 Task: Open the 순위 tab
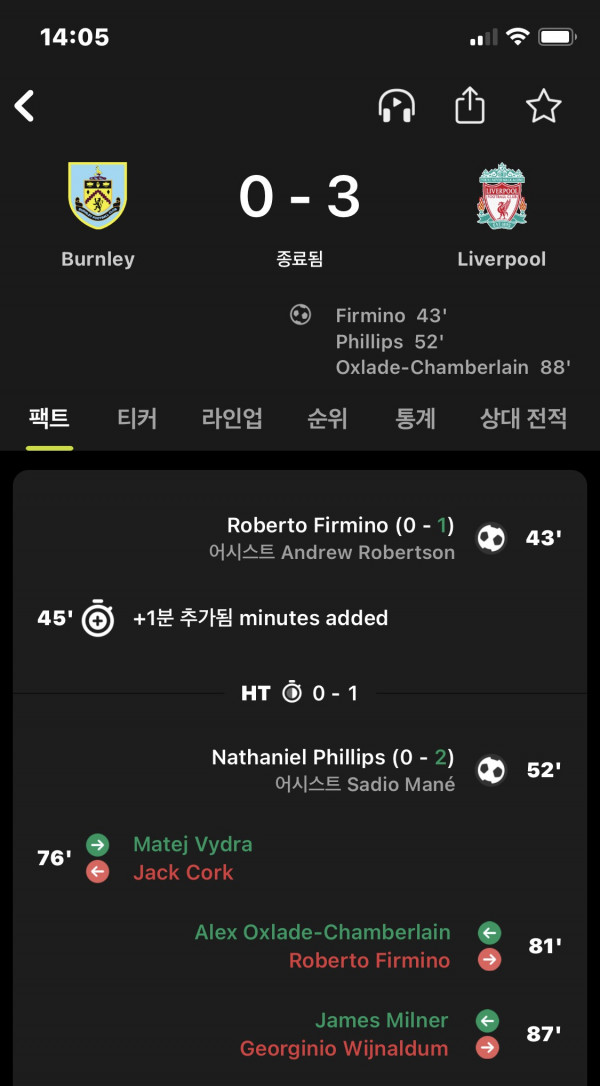point(328,419)
